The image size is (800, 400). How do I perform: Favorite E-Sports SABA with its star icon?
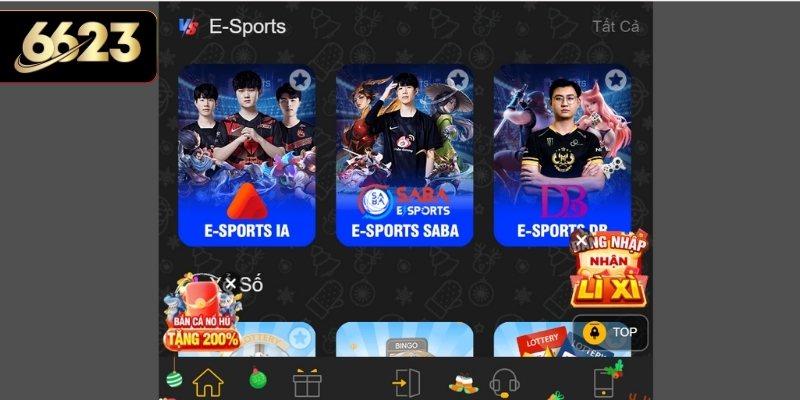(x=457, y=79)
